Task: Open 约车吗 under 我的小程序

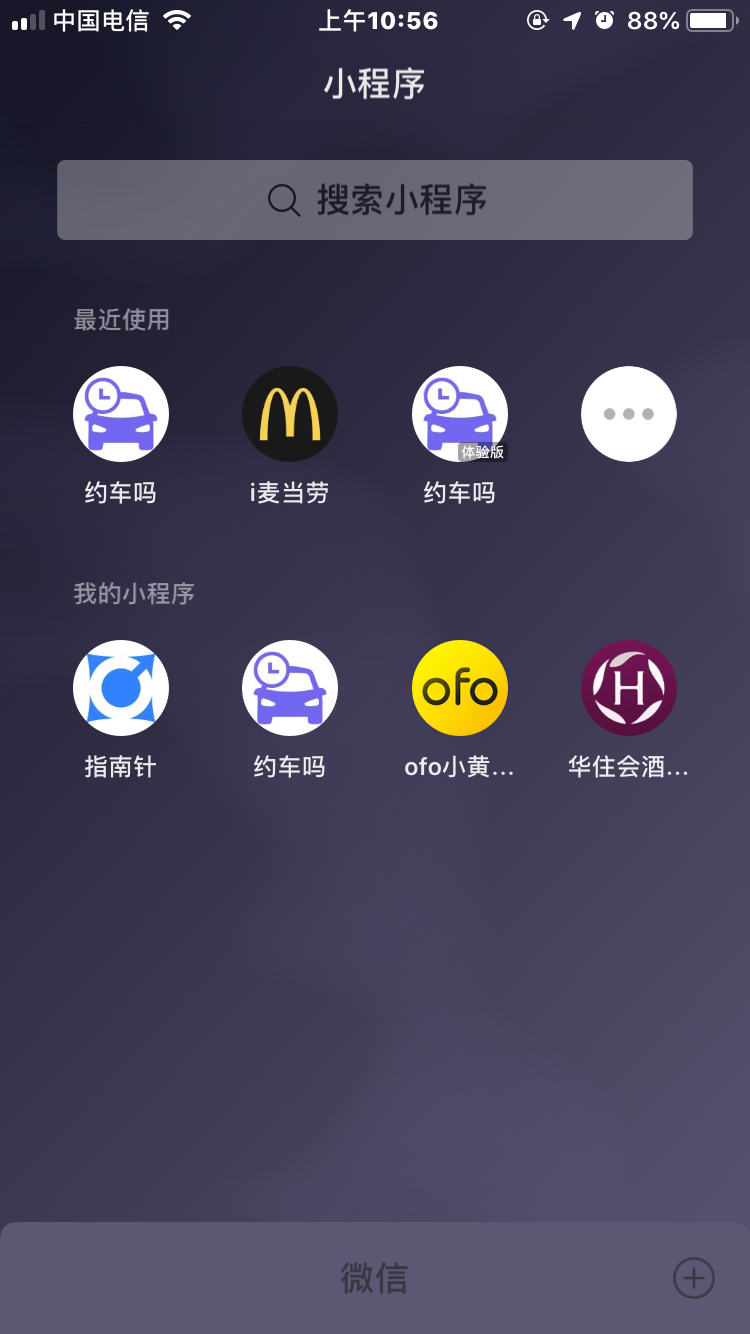Action: tap(289, 688)
